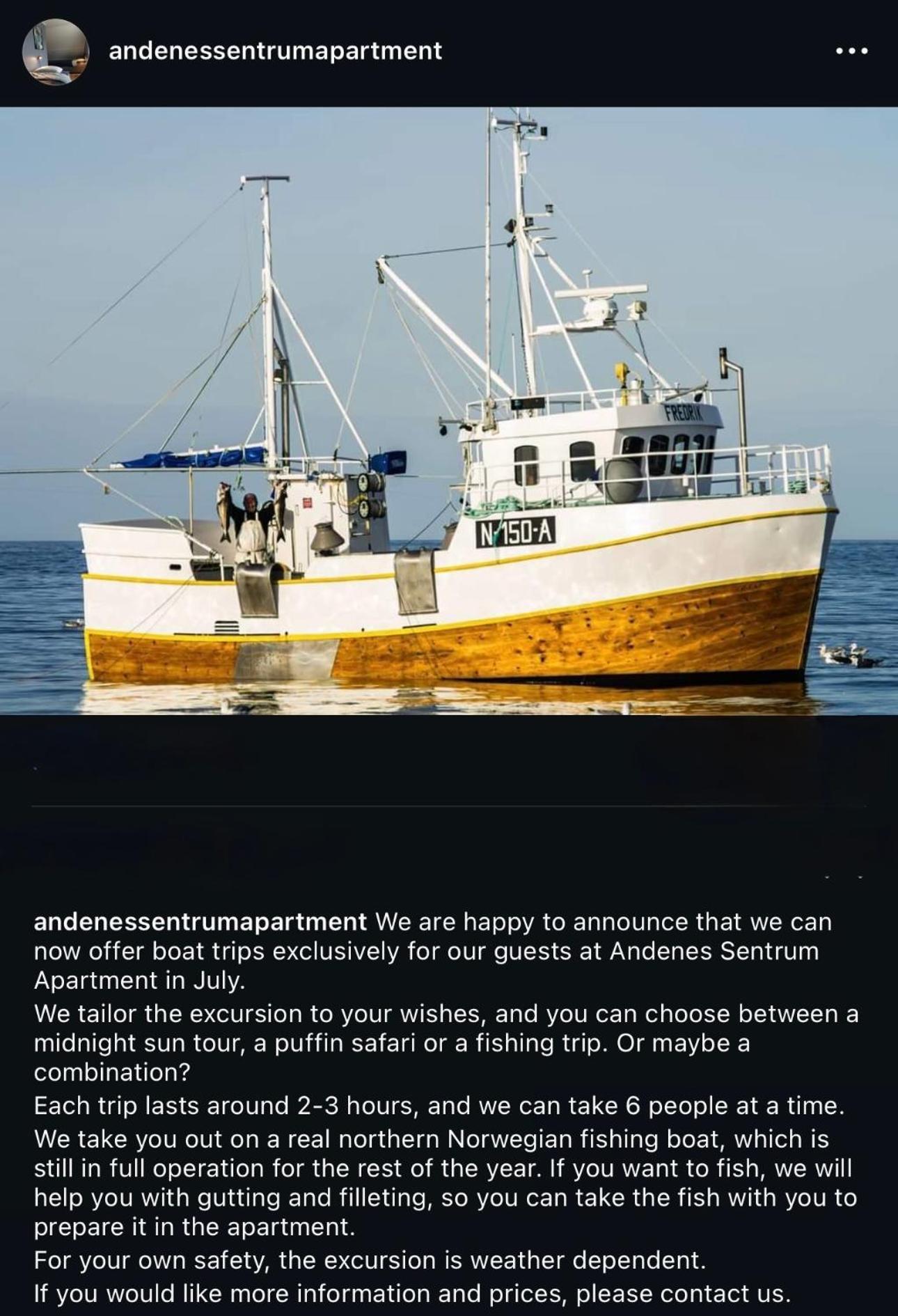Tap the andenessentrumapartment username in the header

click(x=275, y=51)
